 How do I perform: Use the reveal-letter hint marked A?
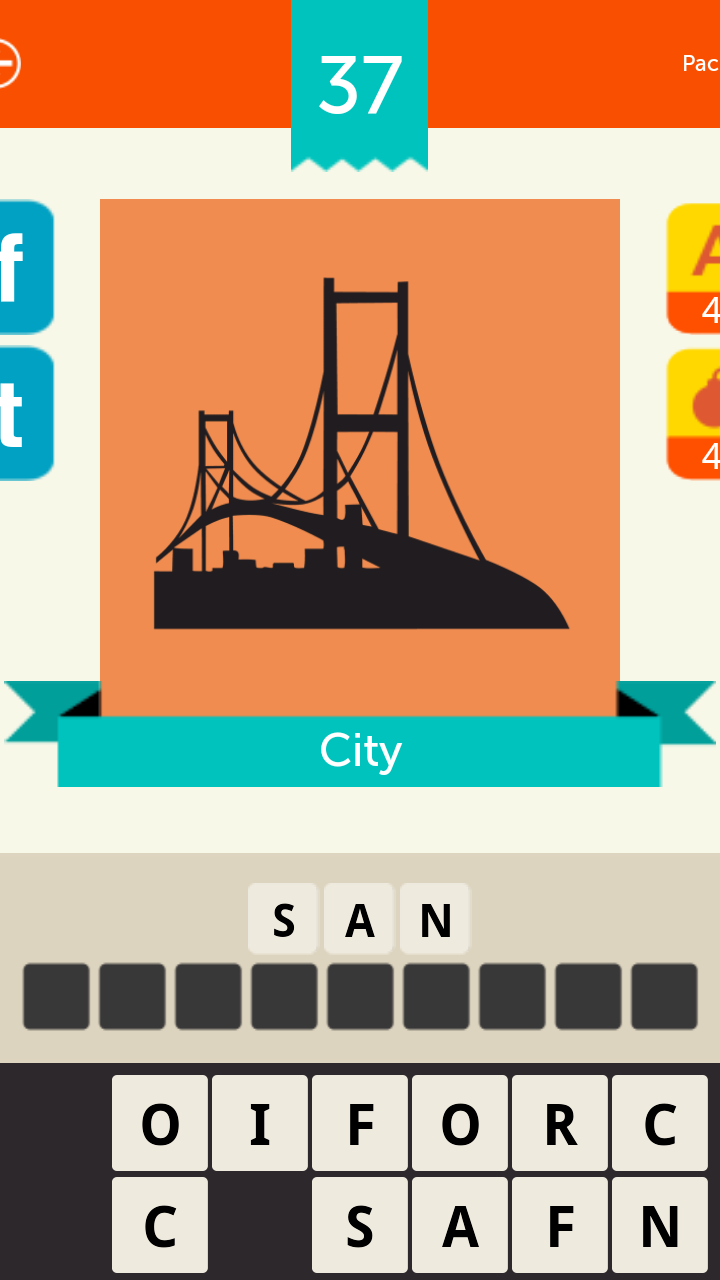pos(697,267)
